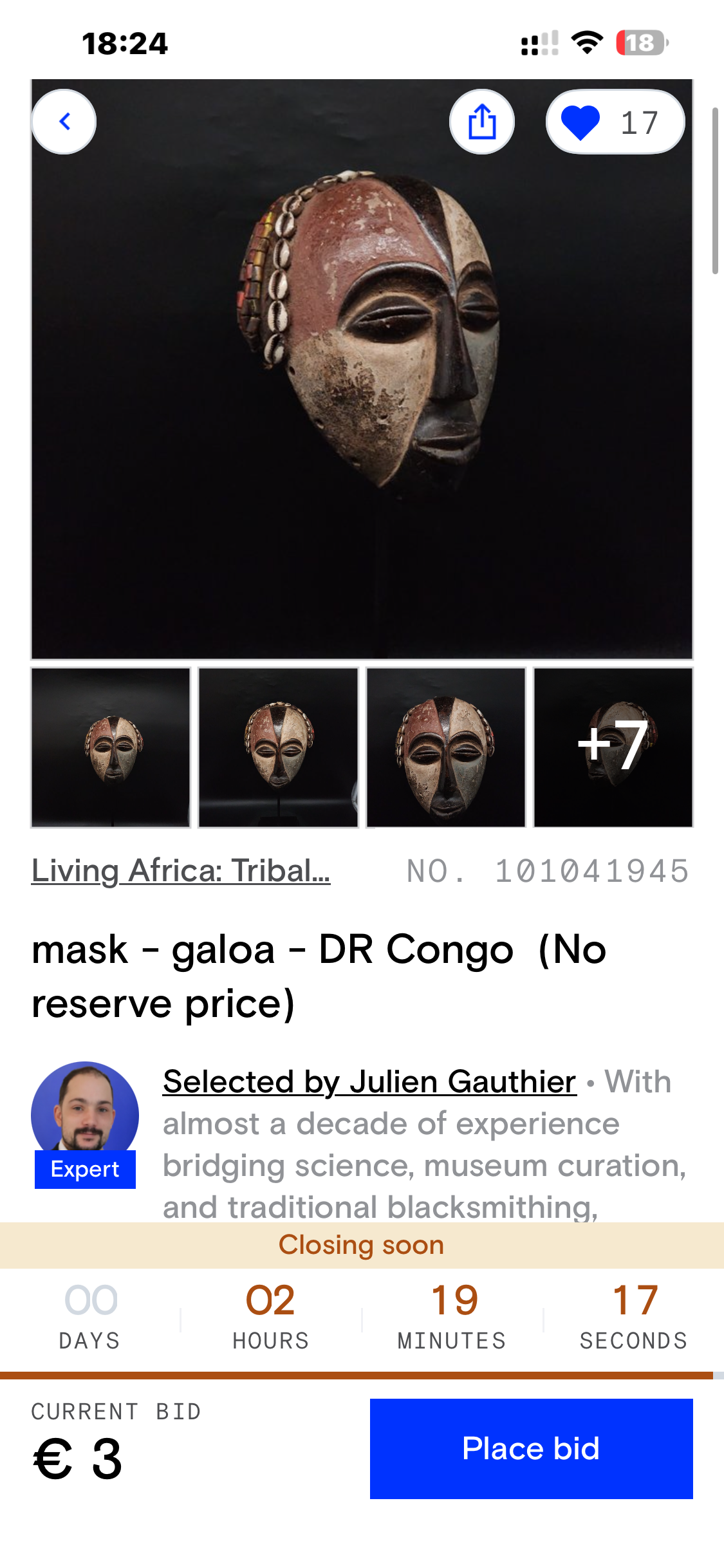Select the first mask thumbnail
Viewport: 724px width, 1568px height.
pyautogui.click(x=111, y=747)
